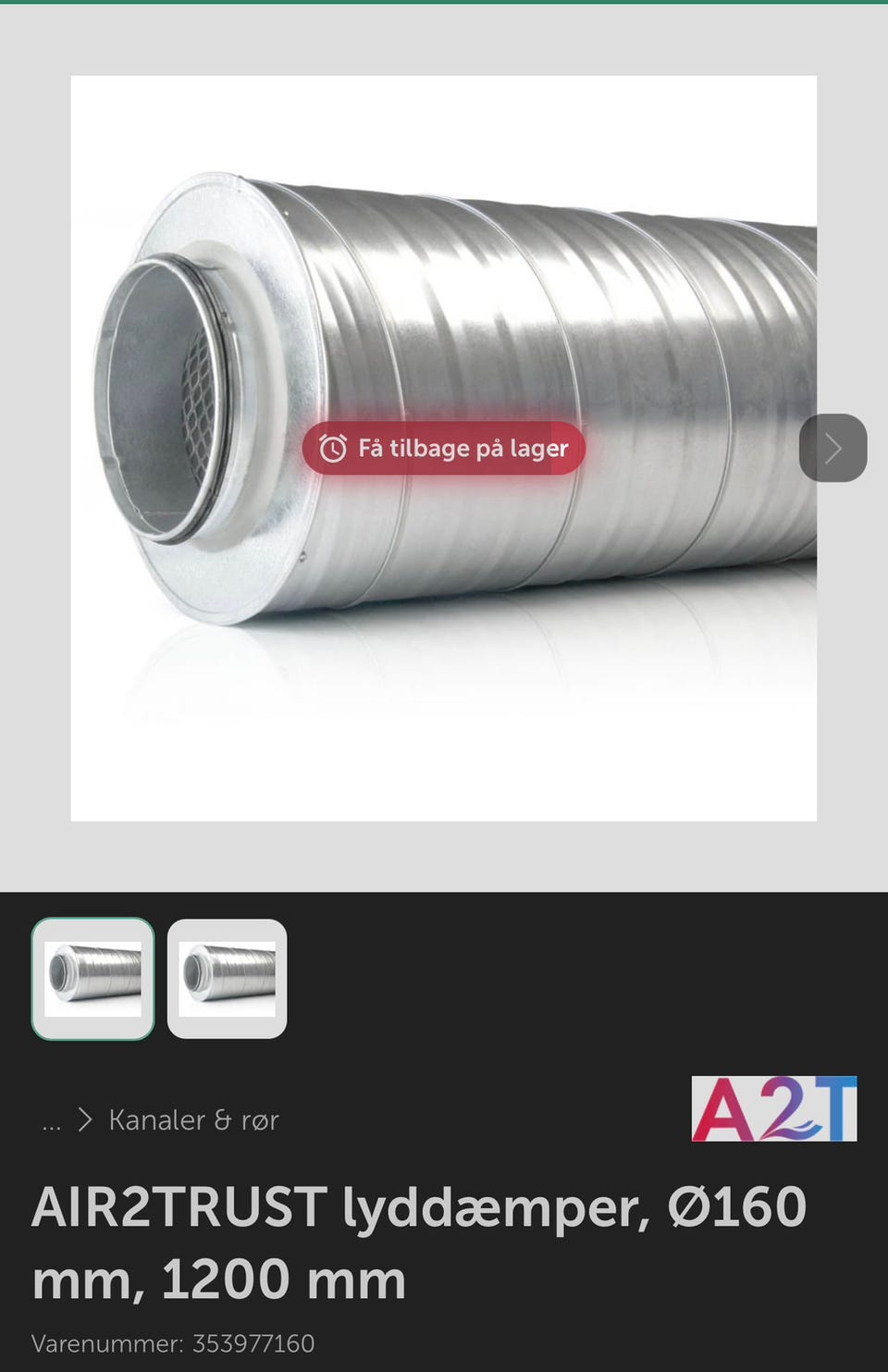
Task: Advance the image carousel via the side chevron
Action: coord(832,448)
